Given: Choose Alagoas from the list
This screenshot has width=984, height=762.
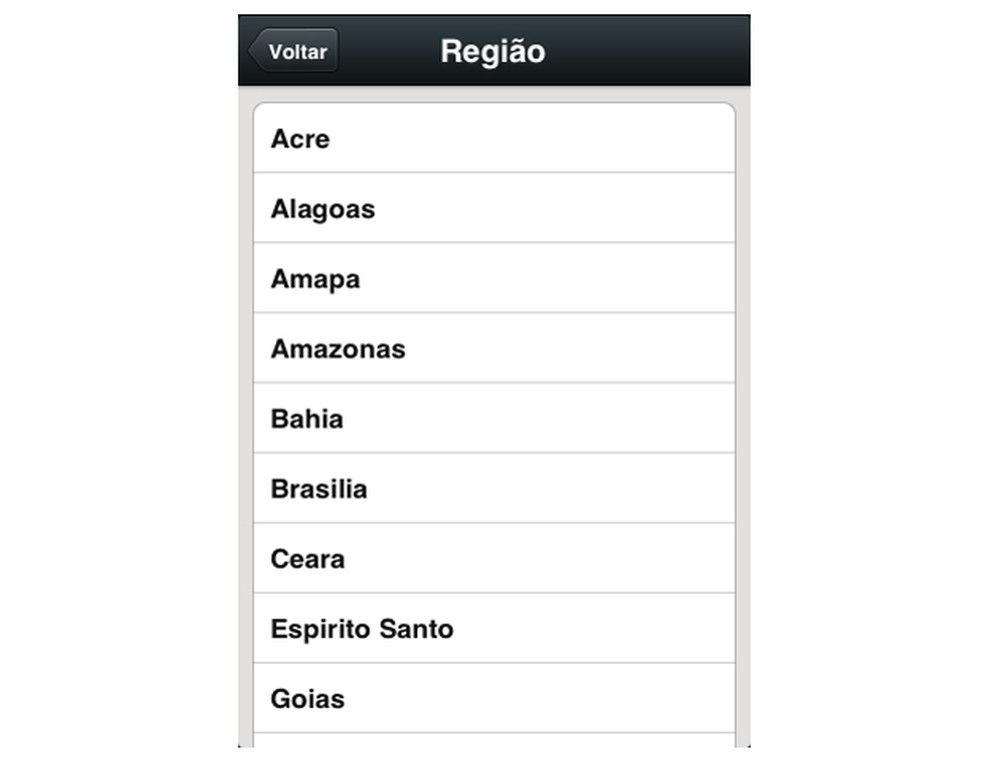Looking at the screenshot, I should (494, 209).
